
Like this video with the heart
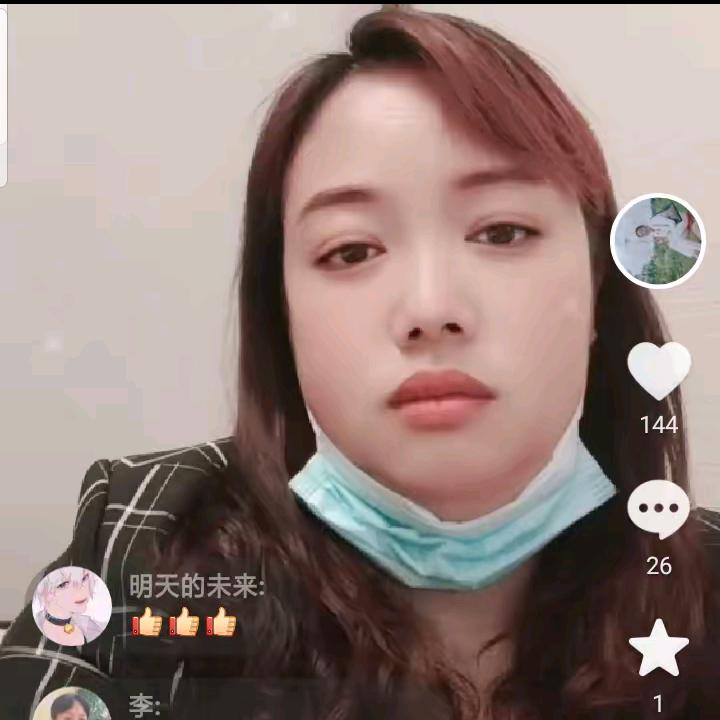pyautogui.click(x=658, y=369)
